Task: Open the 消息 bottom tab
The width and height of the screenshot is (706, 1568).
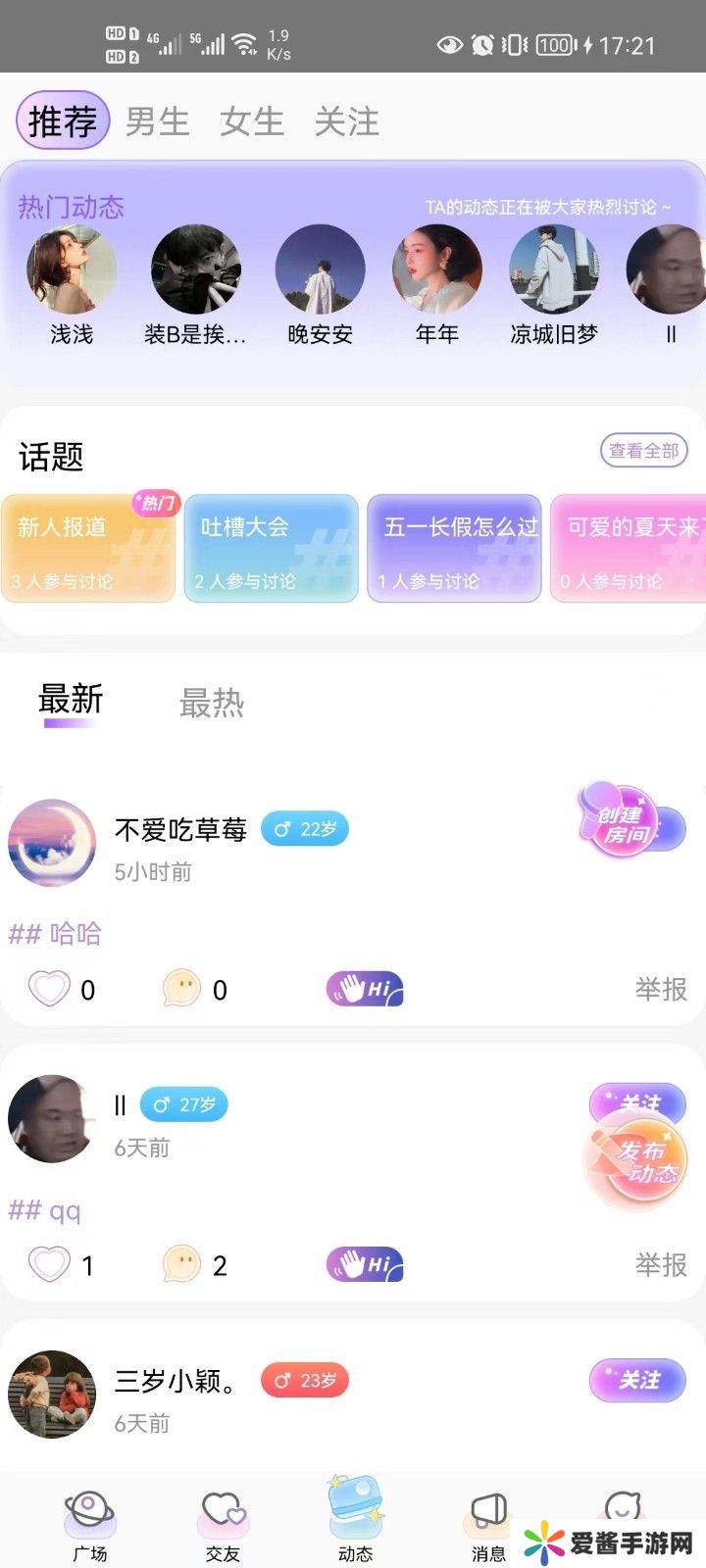Action: (x=488, y=1525)
